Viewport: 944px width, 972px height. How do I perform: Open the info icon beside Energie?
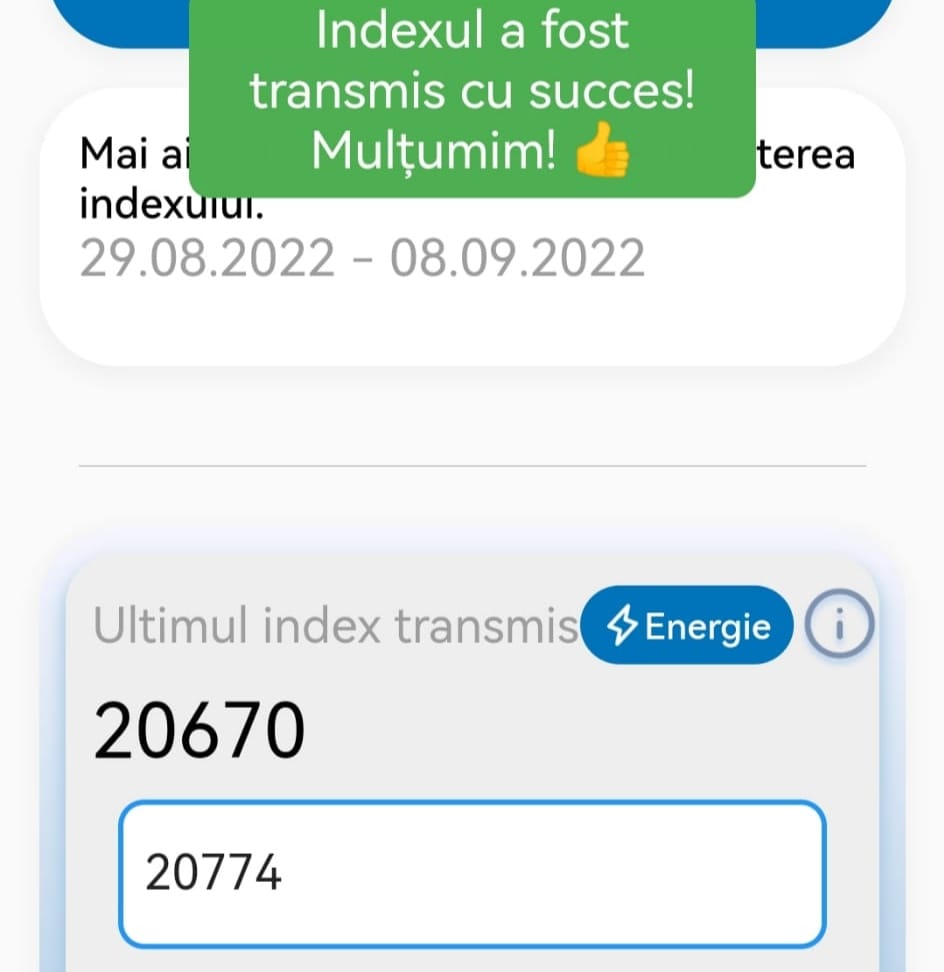click(839, 627)
